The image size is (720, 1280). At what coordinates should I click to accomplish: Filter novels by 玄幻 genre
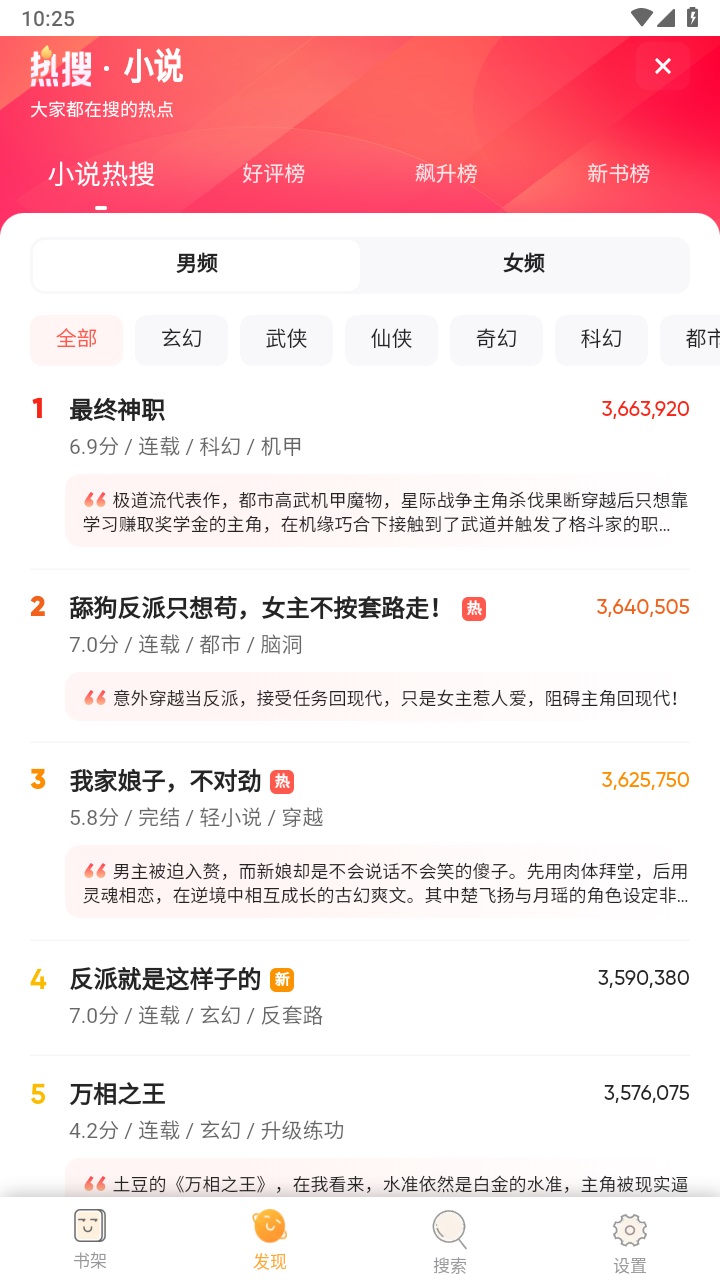(181, 340)
